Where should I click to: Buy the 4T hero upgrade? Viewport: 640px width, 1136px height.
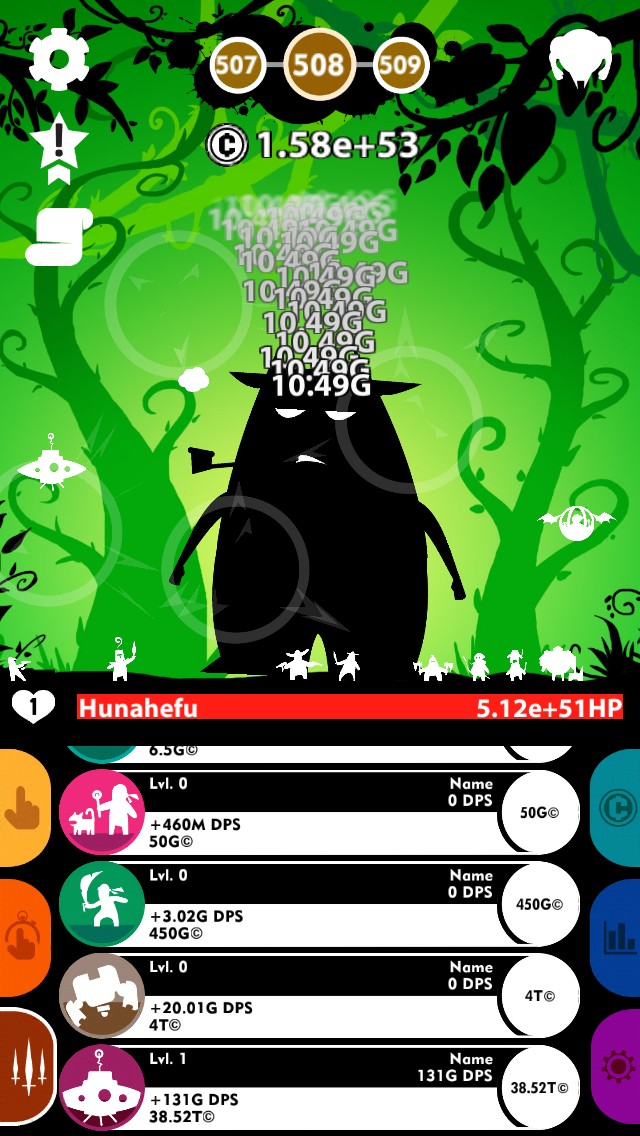pyautogui.click(x=540, y=996)
